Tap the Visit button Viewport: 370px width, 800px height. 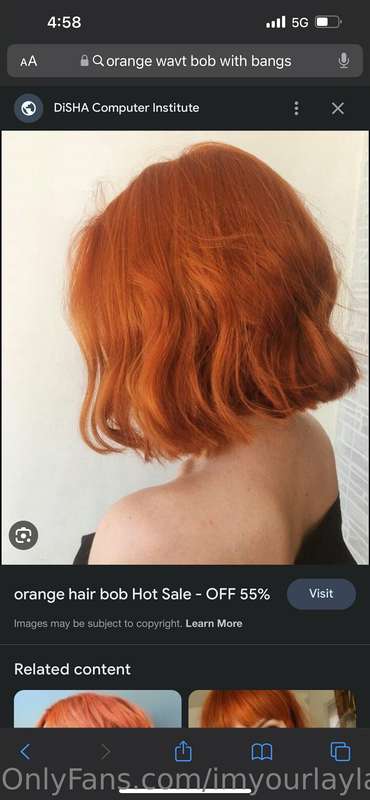[x=321, y=594]
